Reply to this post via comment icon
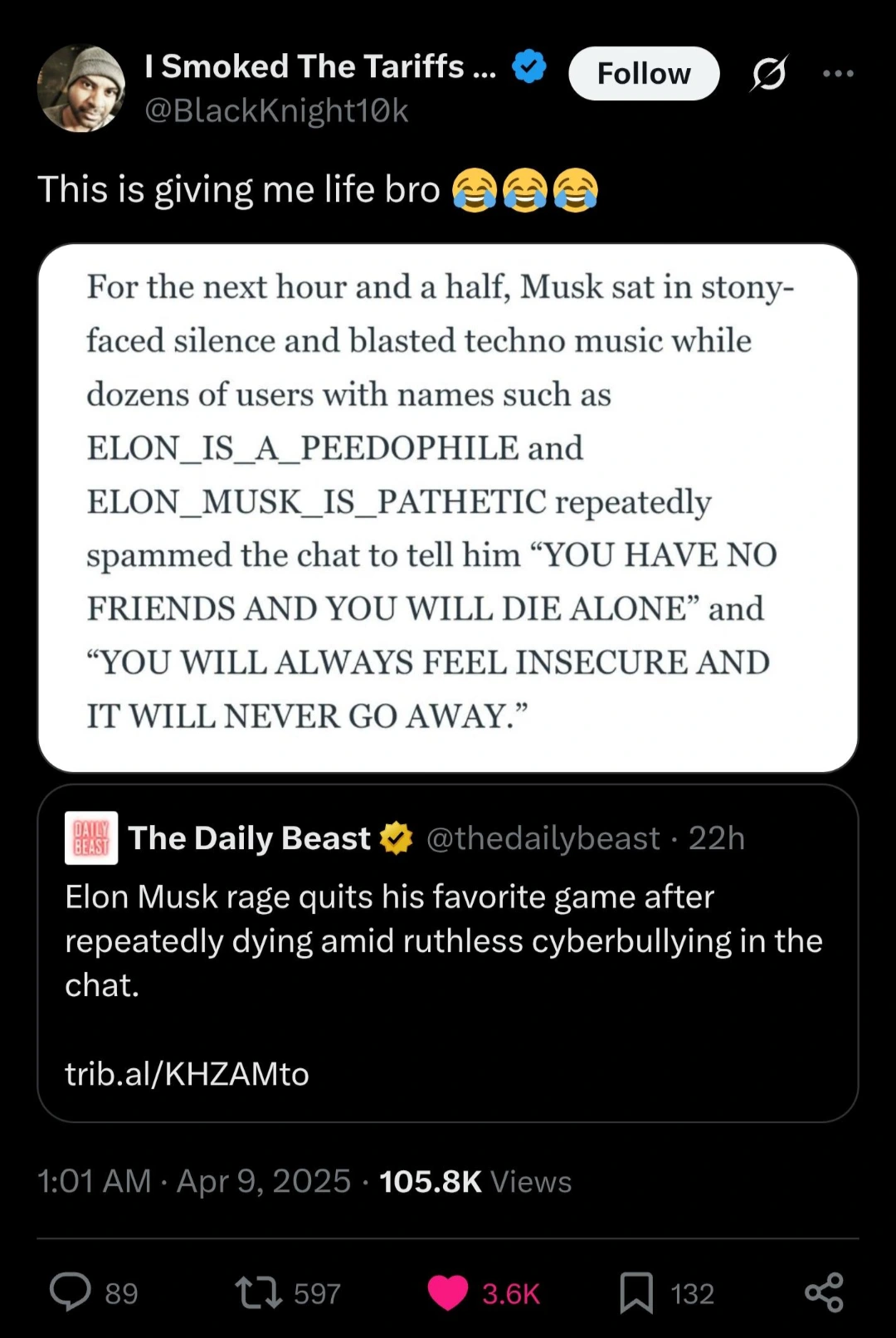The width and height of the screenshot is (896, 1338). coord(71,1292)
